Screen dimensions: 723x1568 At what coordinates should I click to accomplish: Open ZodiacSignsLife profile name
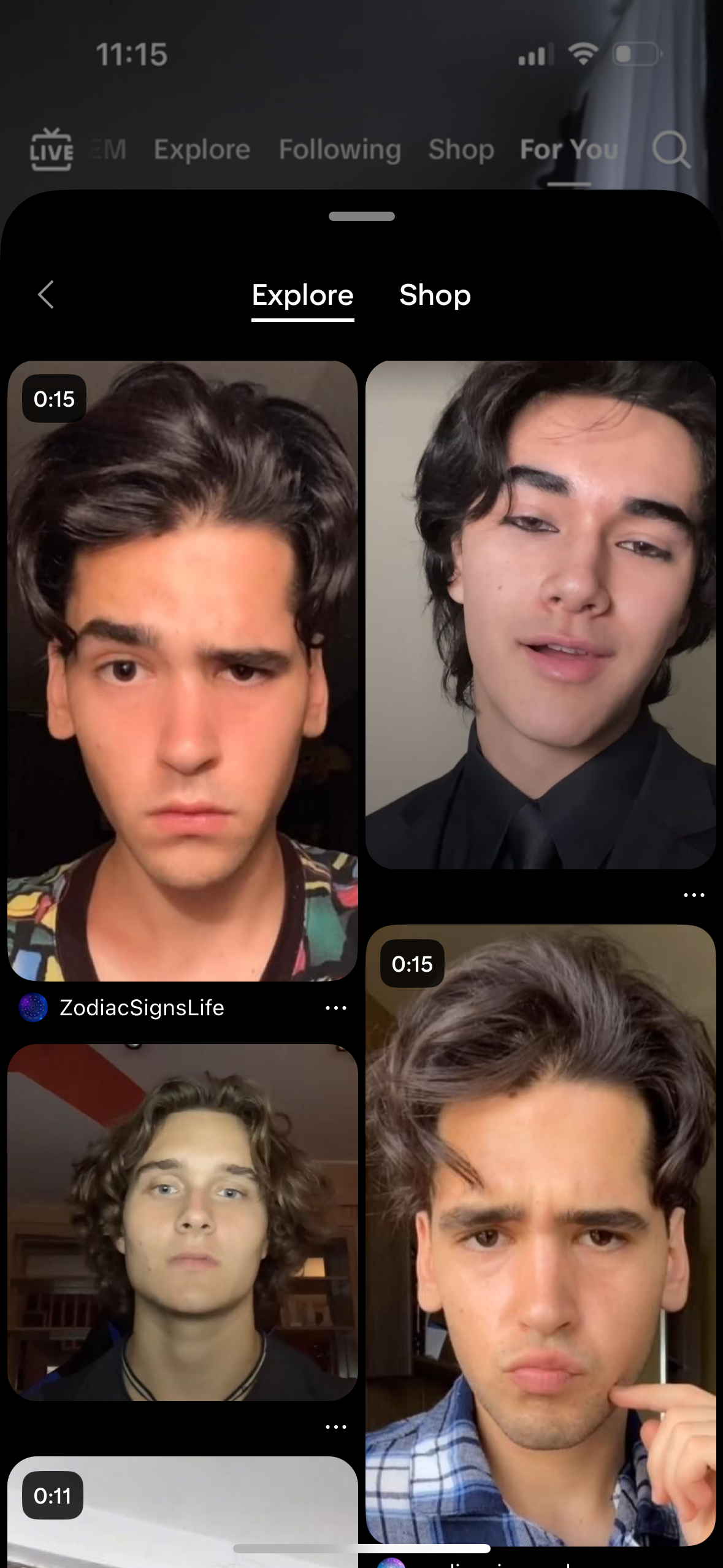click(142, 1008)
